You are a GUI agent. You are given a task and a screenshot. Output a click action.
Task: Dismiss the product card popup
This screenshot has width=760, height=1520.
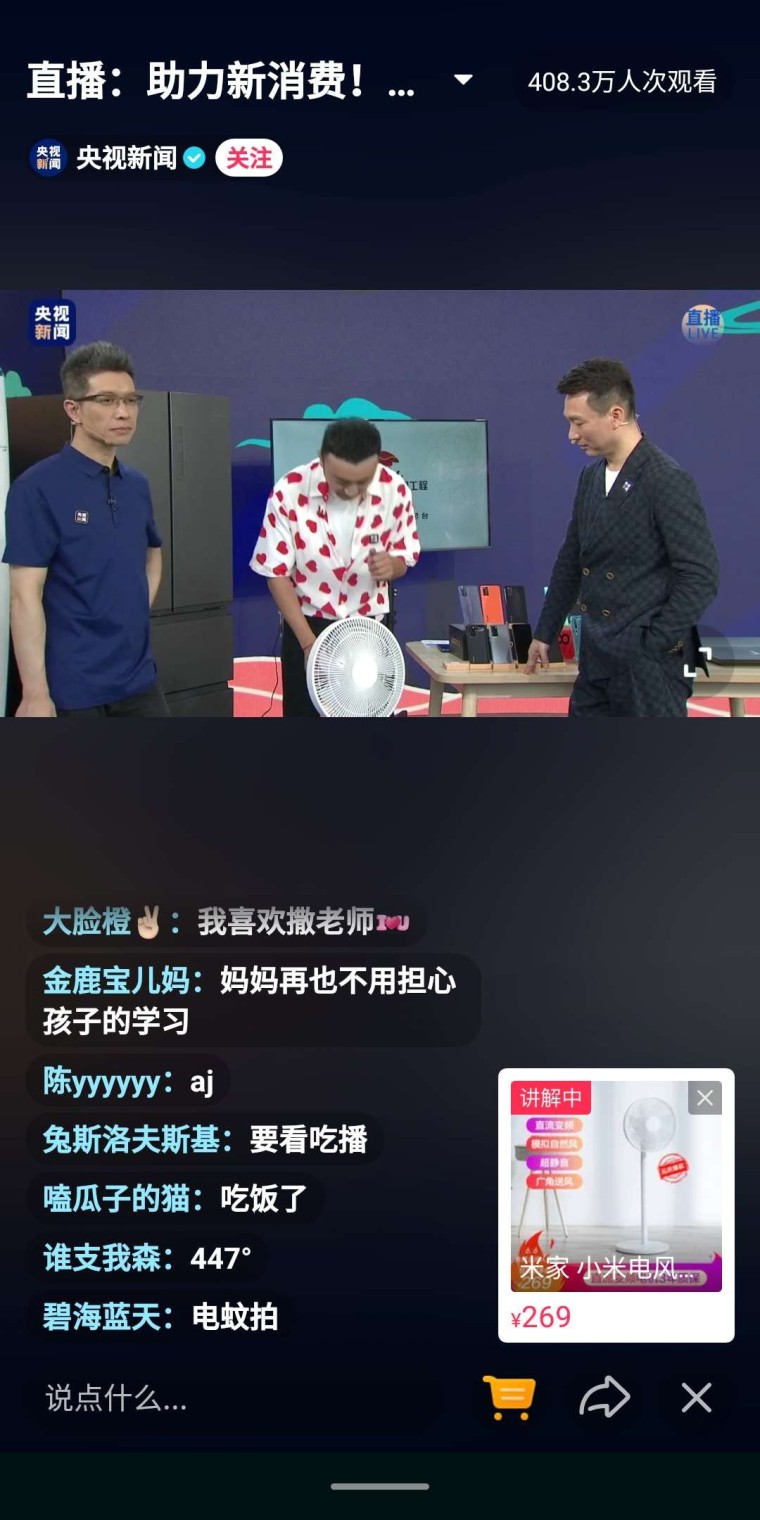[x=705, y=1098]
